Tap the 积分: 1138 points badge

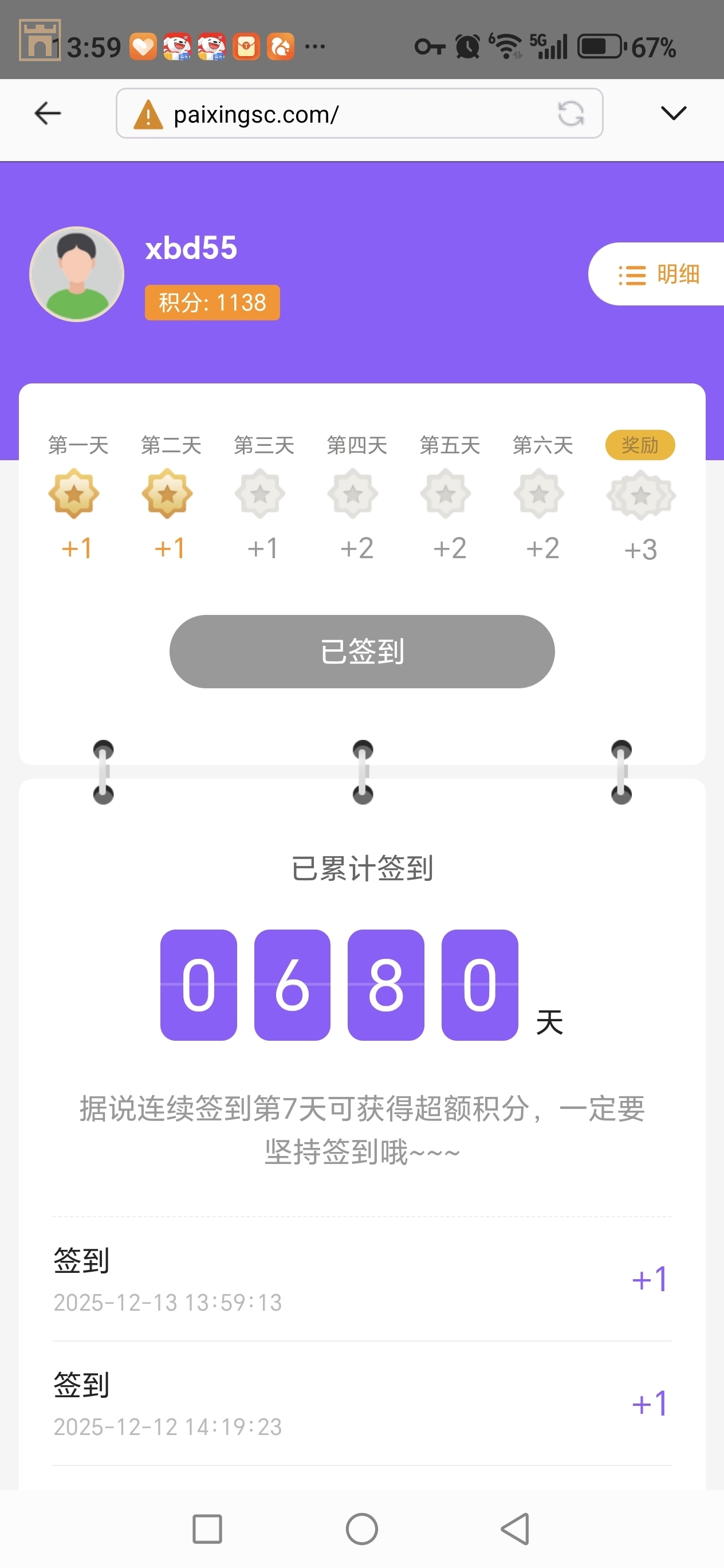tap(212, 302)
